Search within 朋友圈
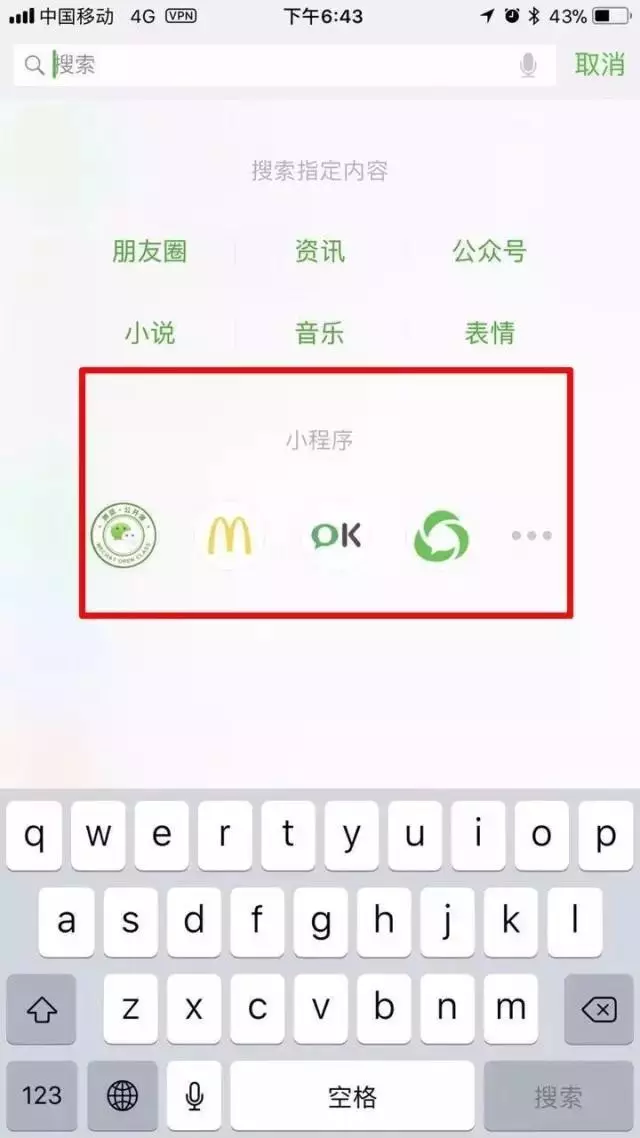 150,251
